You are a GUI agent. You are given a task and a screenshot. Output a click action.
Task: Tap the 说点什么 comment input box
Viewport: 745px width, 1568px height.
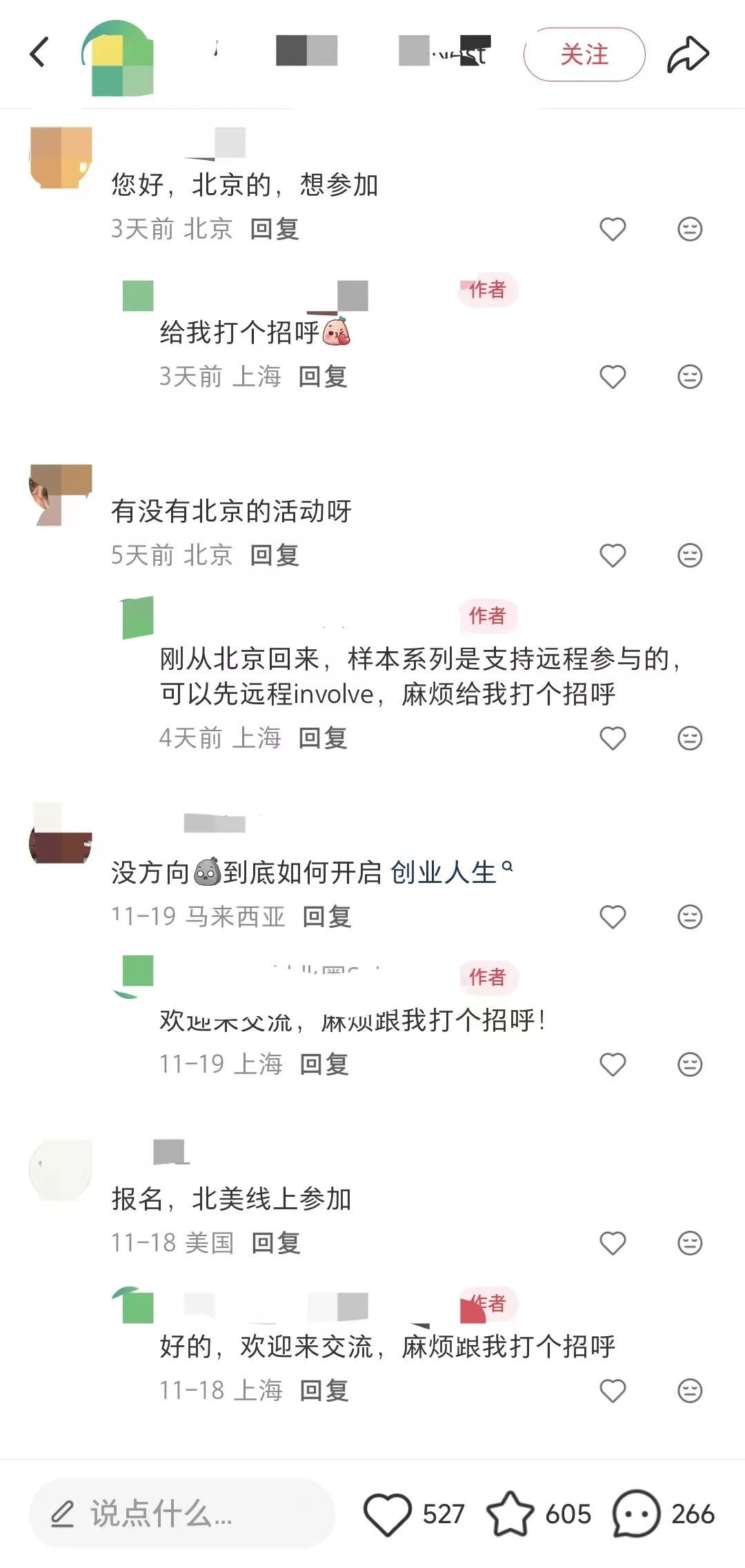[181, 1514]
